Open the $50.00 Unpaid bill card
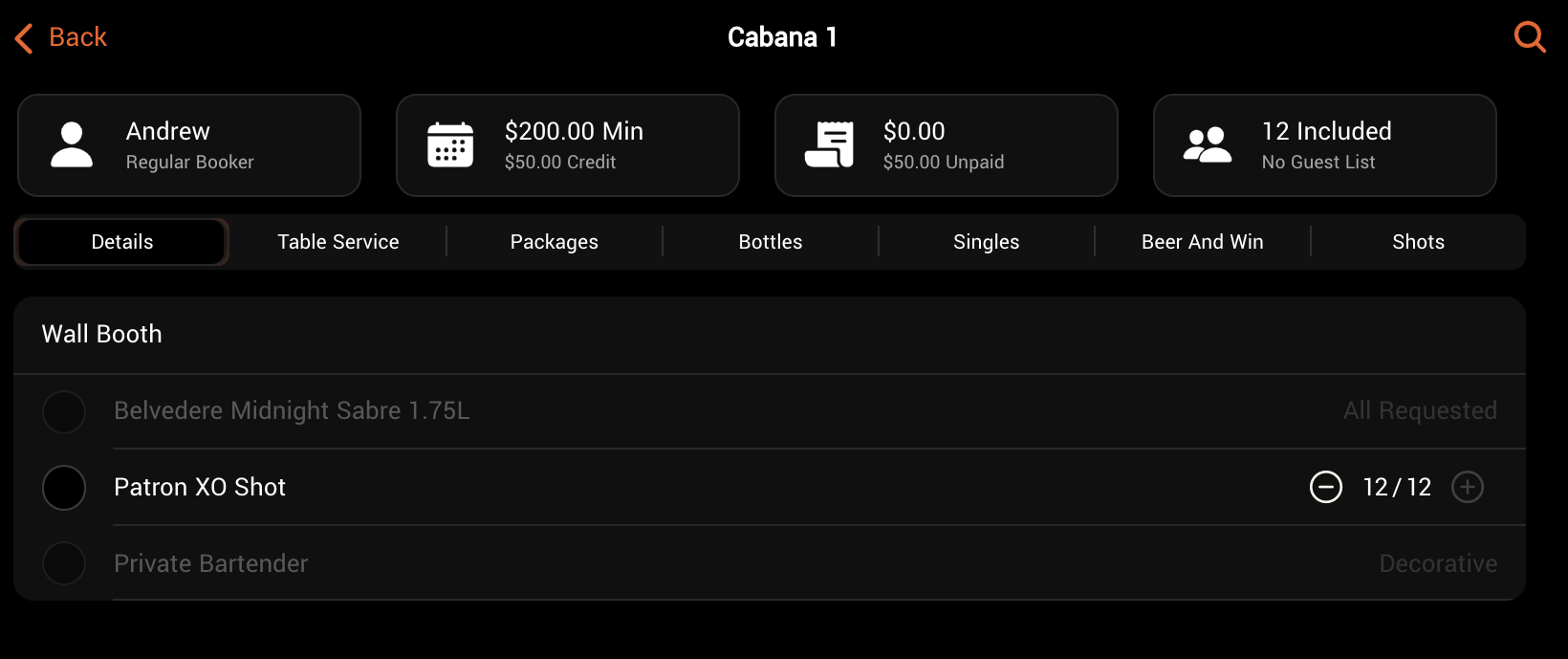 (947, 145)
